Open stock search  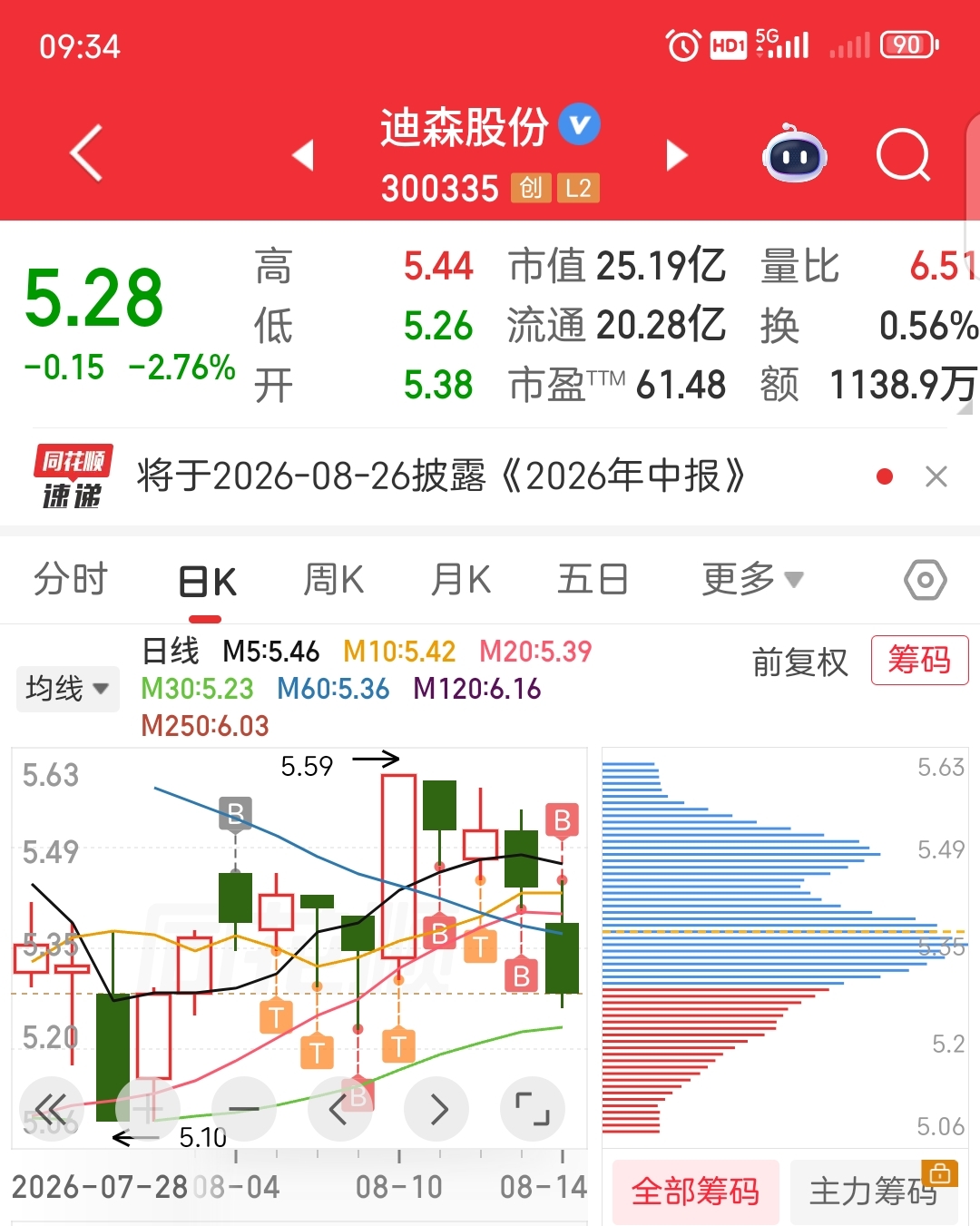[x=904, y=155]
